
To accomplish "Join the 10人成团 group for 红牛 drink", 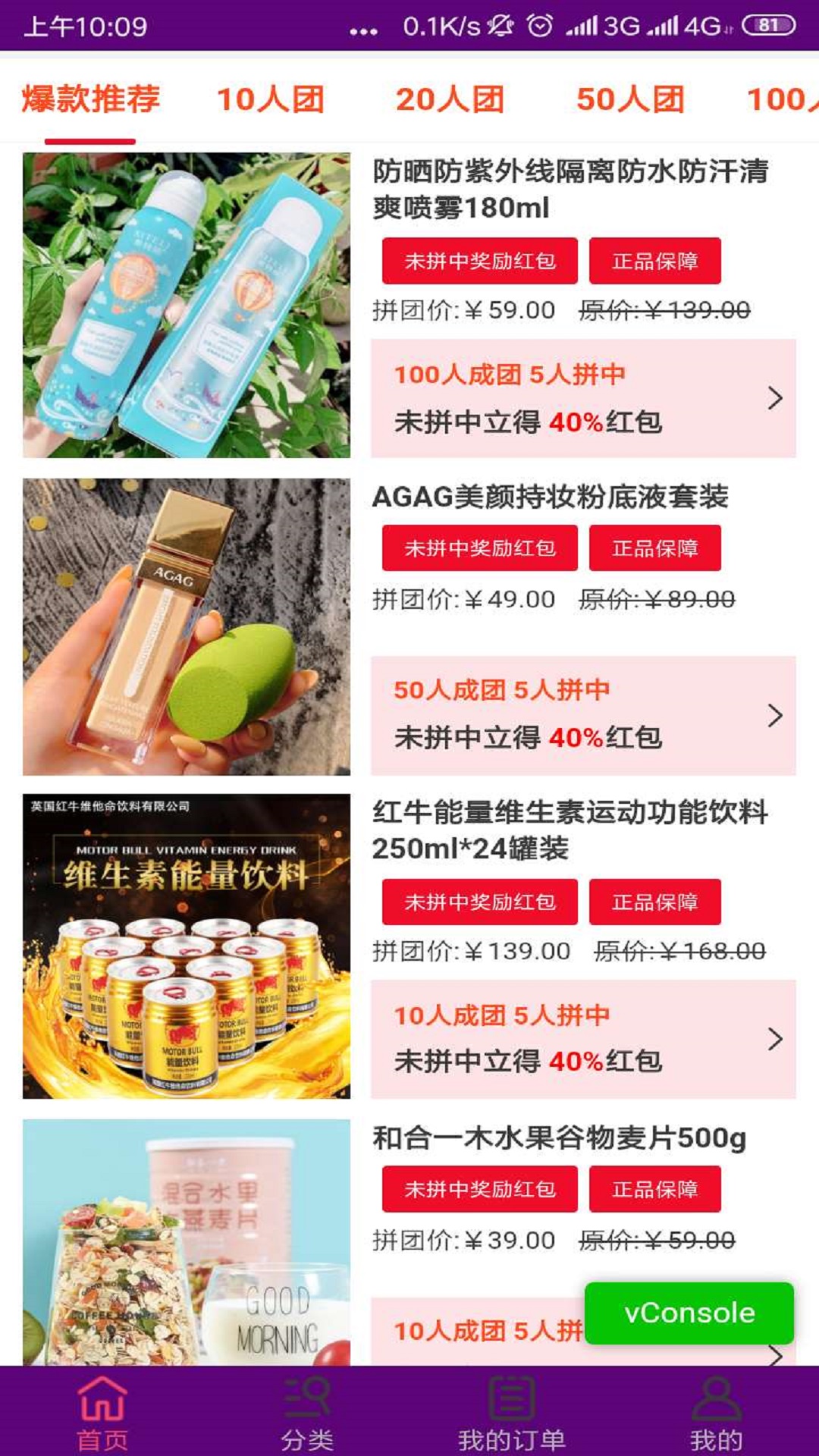I will (x=583, y=1039).
